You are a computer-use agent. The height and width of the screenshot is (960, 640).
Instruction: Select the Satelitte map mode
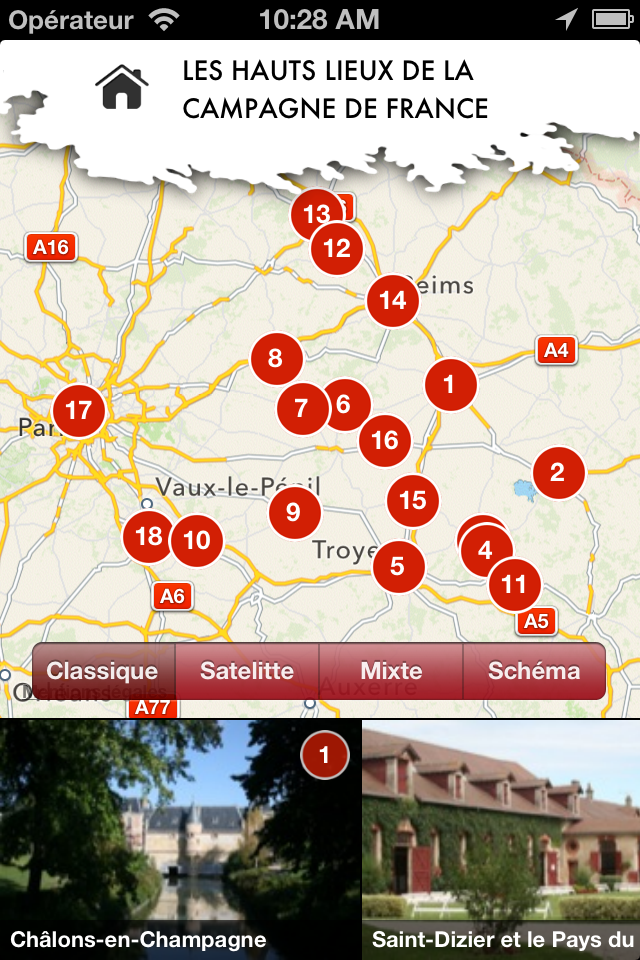[x=247, y=671]
